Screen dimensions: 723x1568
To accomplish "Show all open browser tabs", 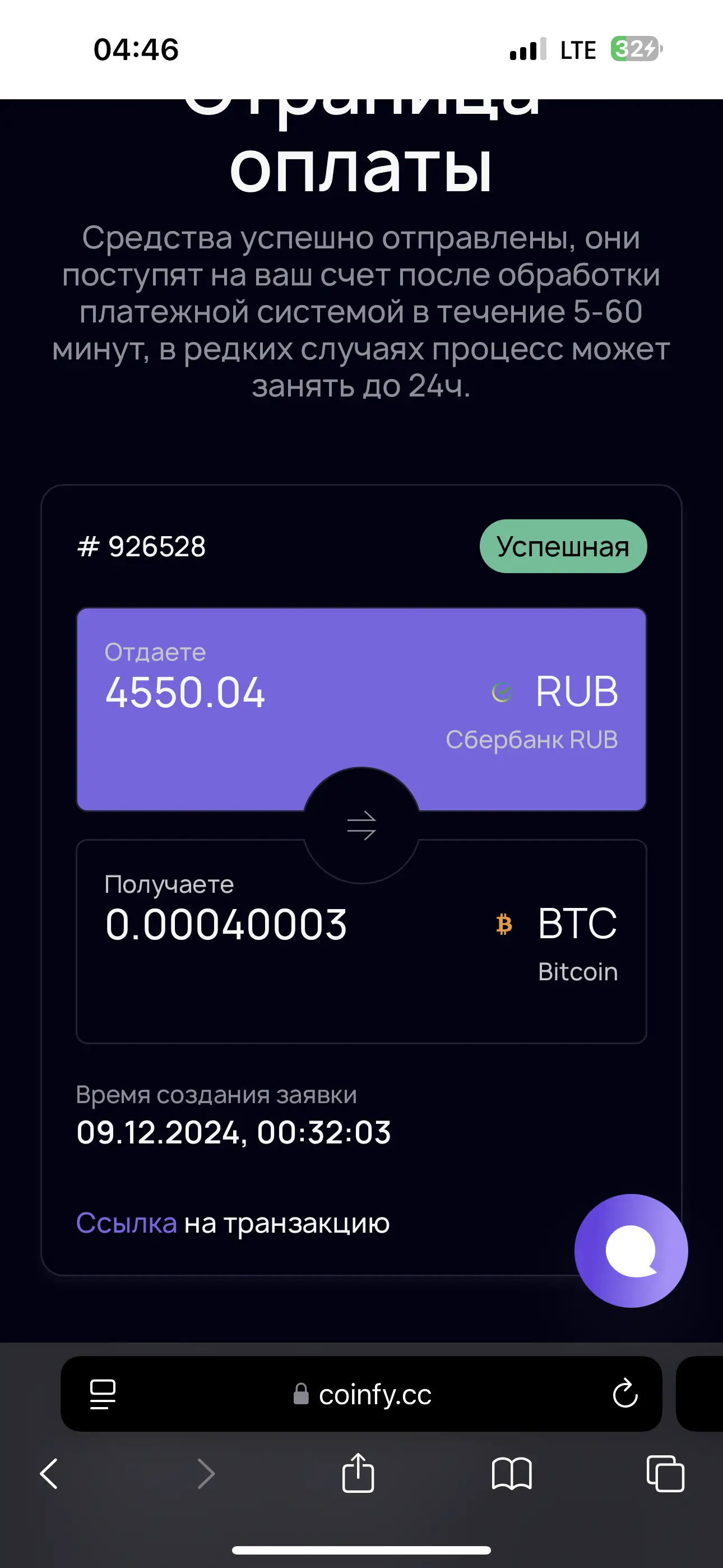I will [665, 1474].
